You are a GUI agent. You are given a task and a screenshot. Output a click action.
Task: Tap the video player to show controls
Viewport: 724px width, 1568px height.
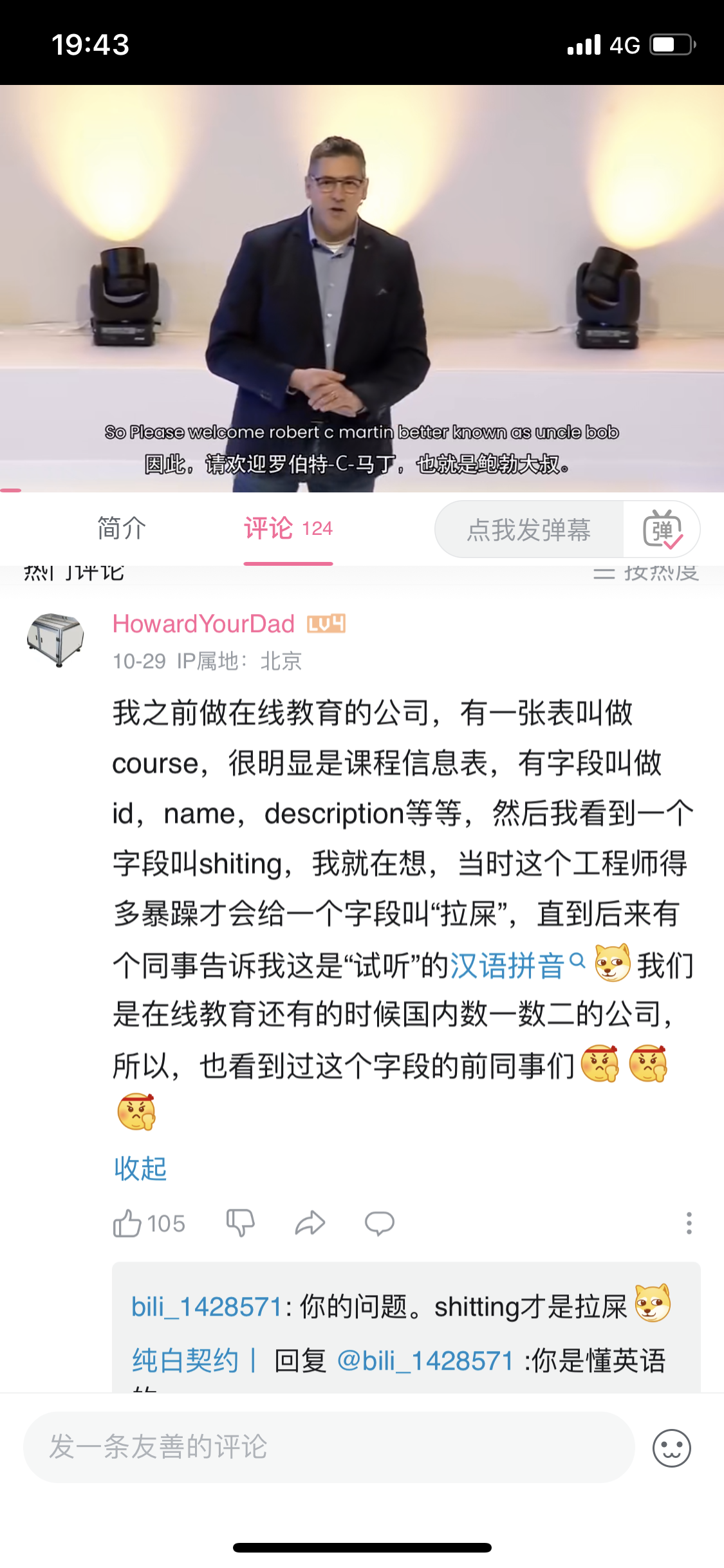pyautogui.click(x=362, y=288)
